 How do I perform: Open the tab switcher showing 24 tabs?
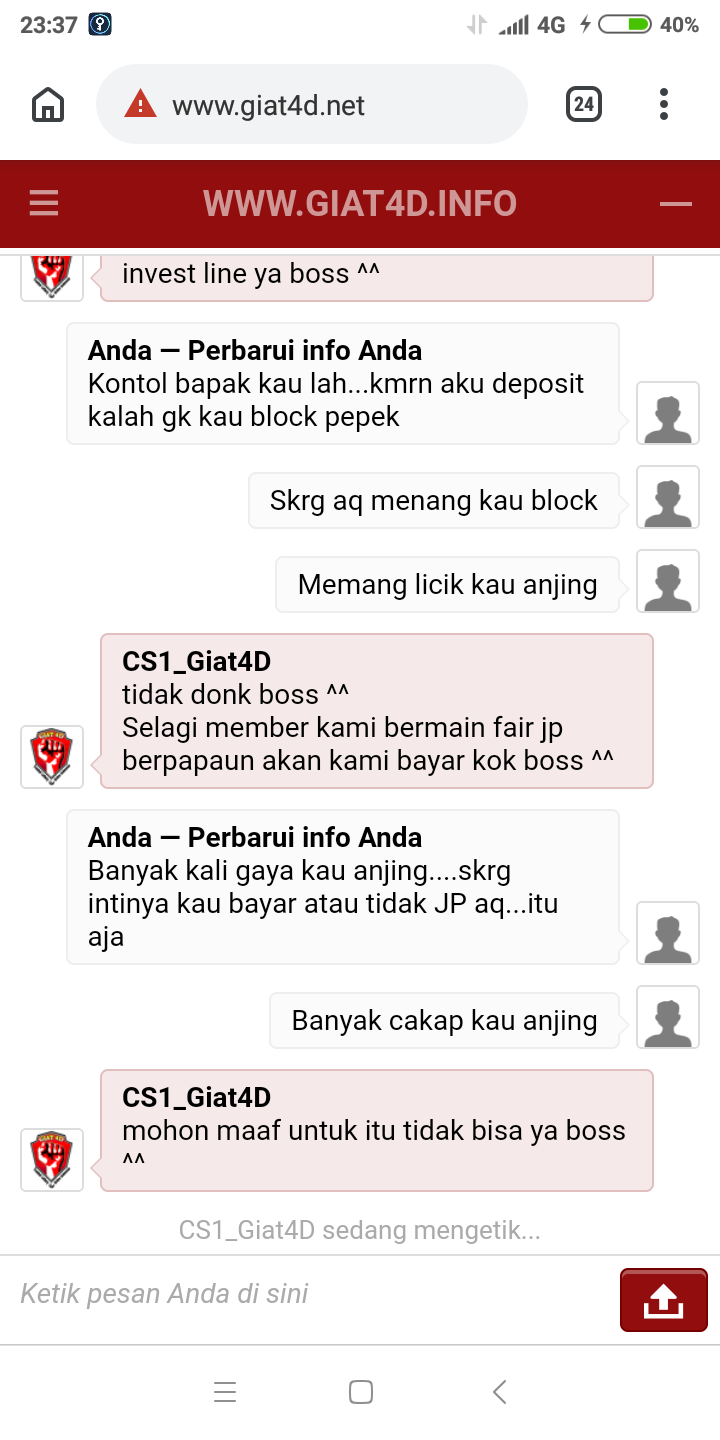[584, 104]
